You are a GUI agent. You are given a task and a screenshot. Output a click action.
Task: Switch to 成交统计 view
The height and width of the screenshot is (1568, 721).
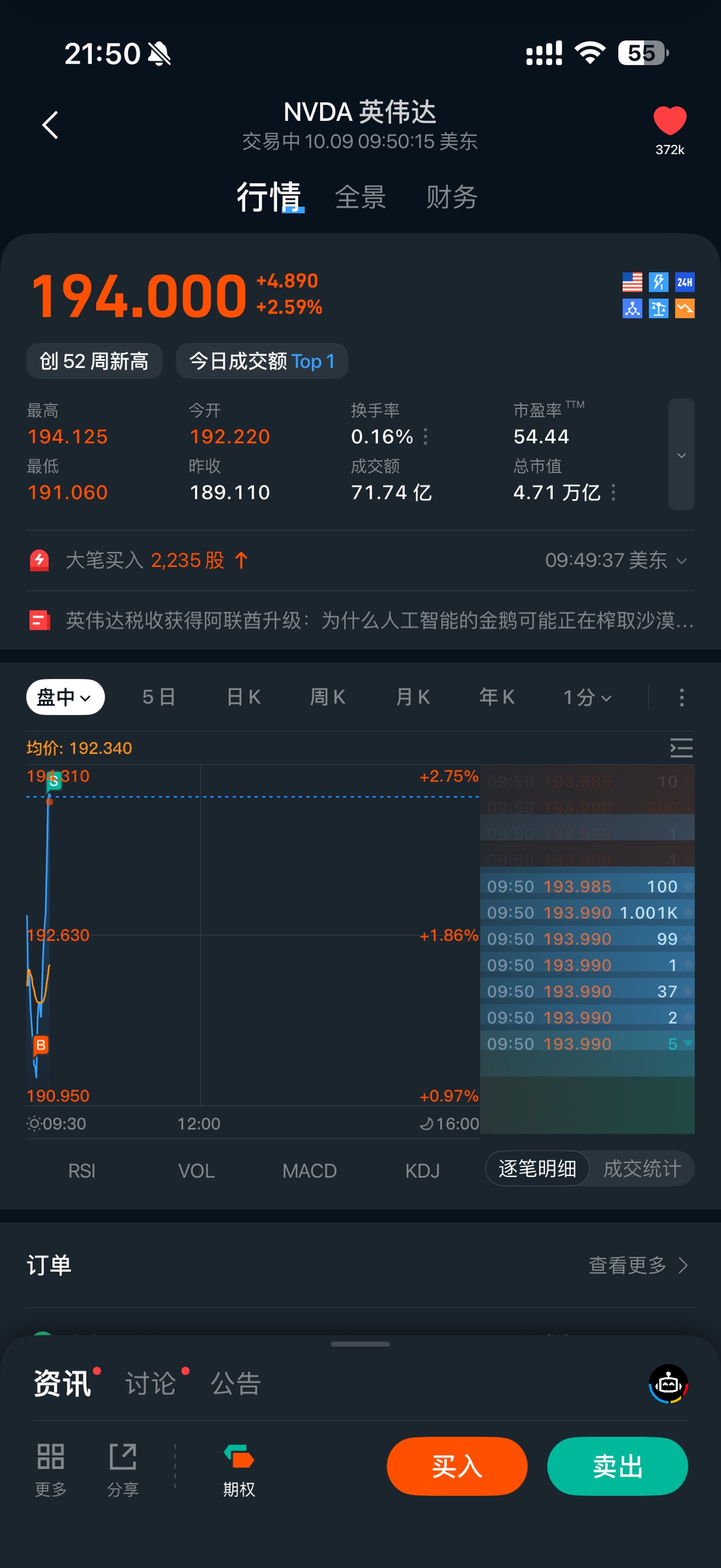pos(641,1169)
